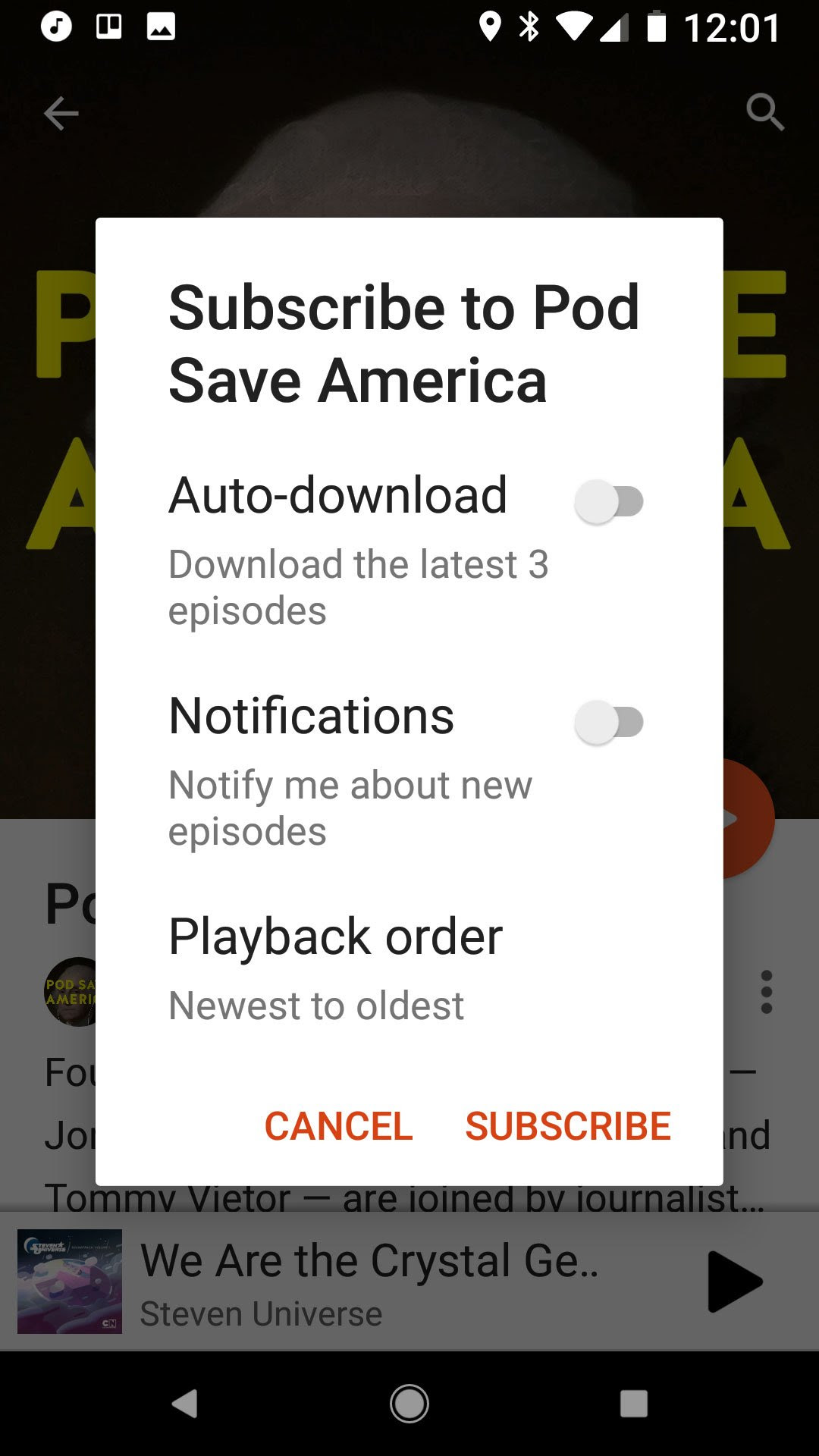Viewport: 819px width, 1456px height.
Task: Tap the system back button
Action: (184, 1404)
